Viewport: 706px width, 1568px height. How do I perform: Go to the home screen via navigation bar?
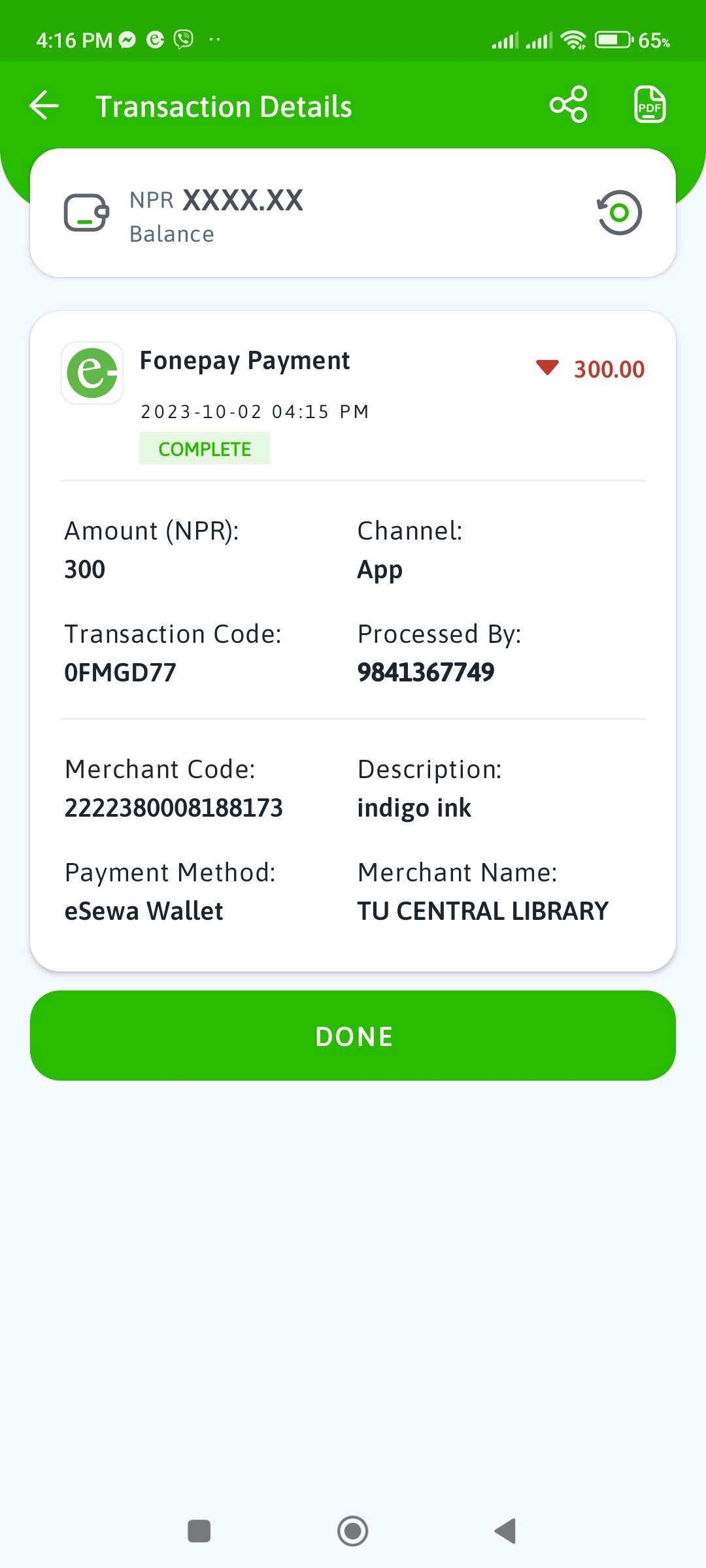tap(353, 1531)
